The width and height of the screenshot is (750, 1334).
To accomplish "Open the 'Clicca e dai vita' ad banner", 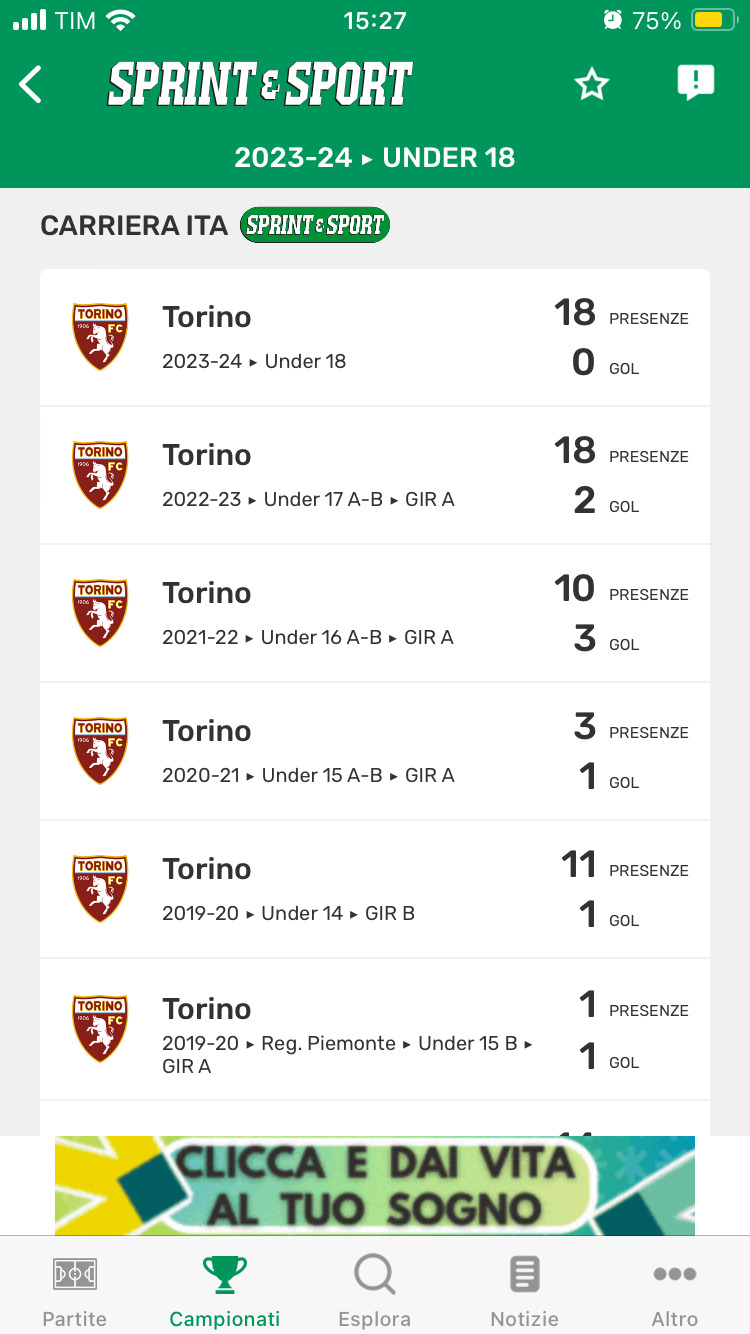I will coord(375,1185).
